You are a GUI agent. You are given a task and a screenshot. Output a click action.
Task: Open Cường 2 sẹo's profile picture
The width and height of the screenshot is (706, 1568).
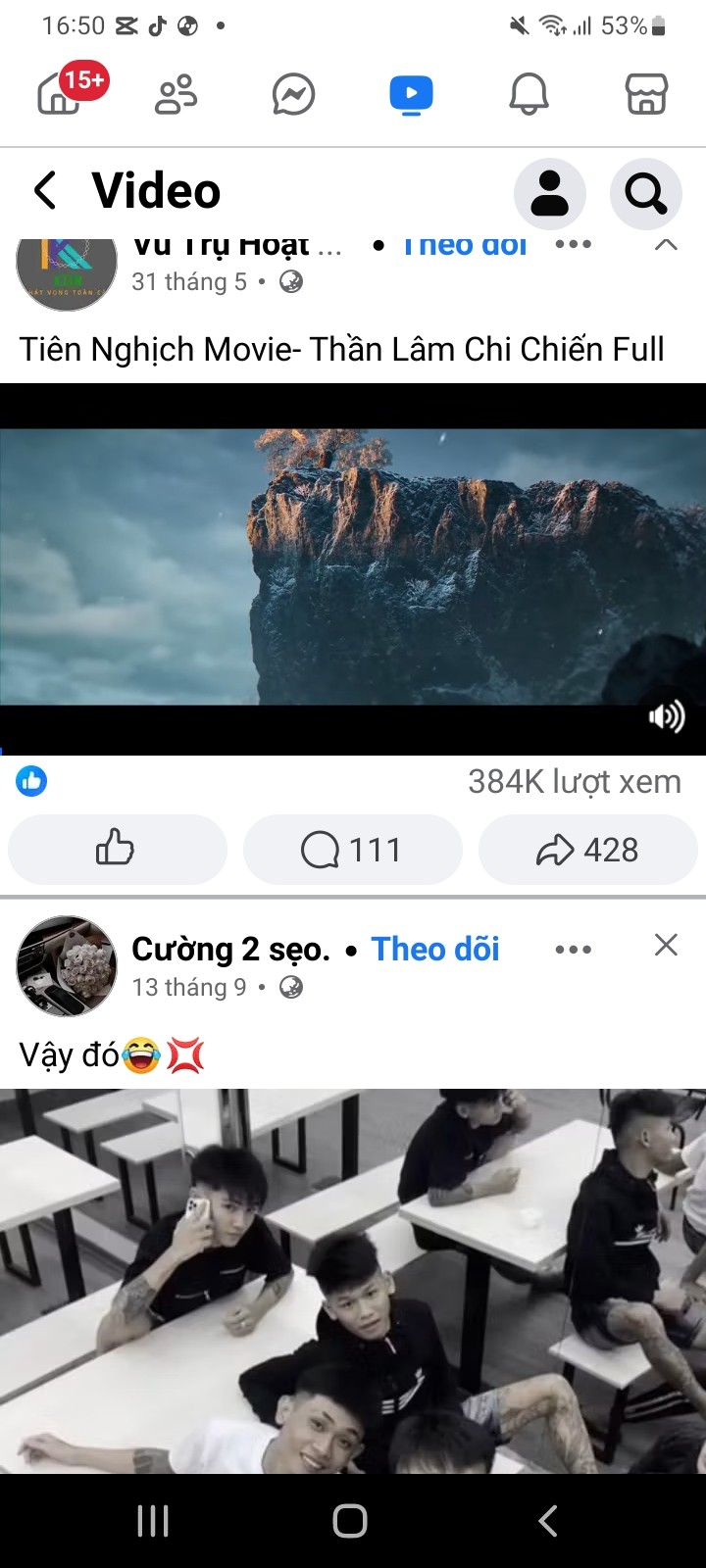(67, 966)
